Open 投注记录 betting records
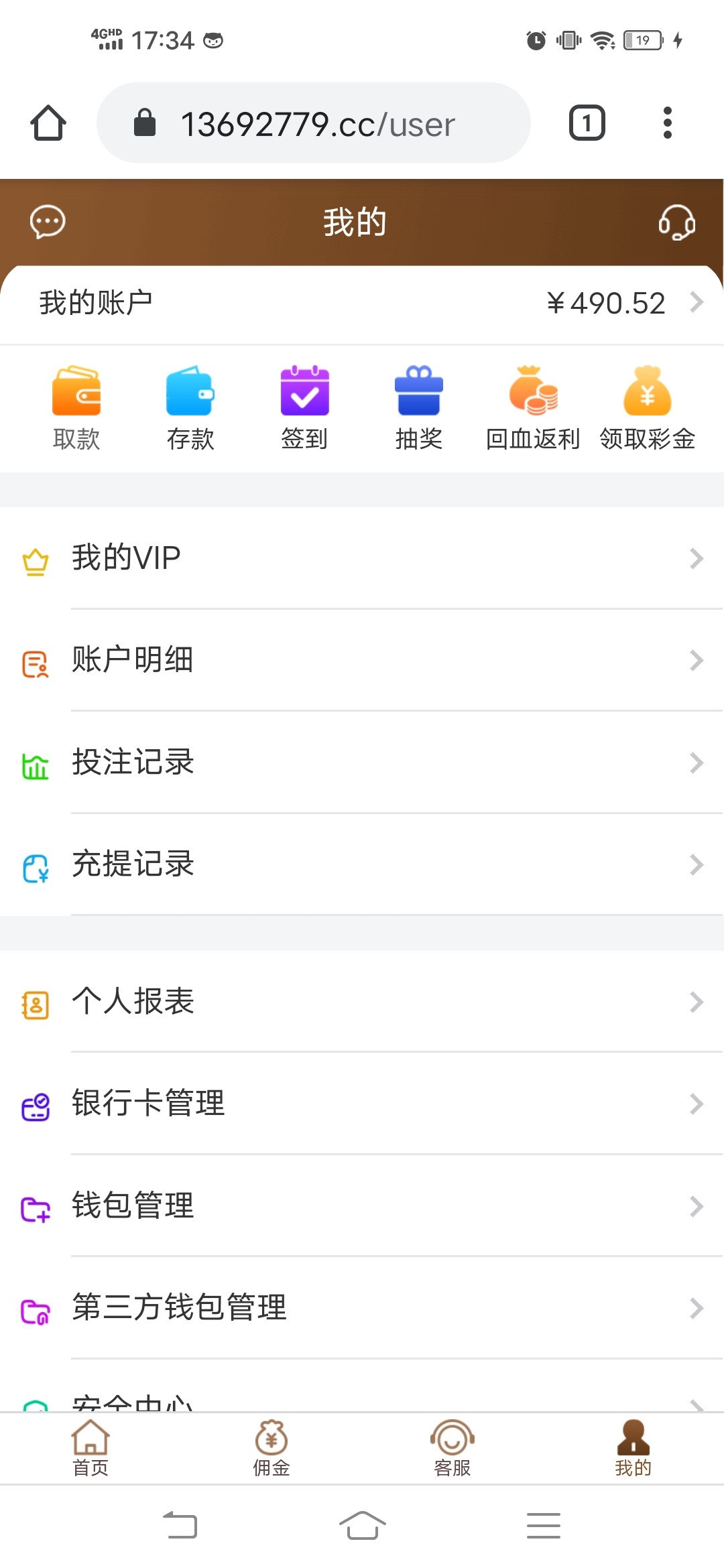This screenshot has width=724, height=1568. coord(362,763)
